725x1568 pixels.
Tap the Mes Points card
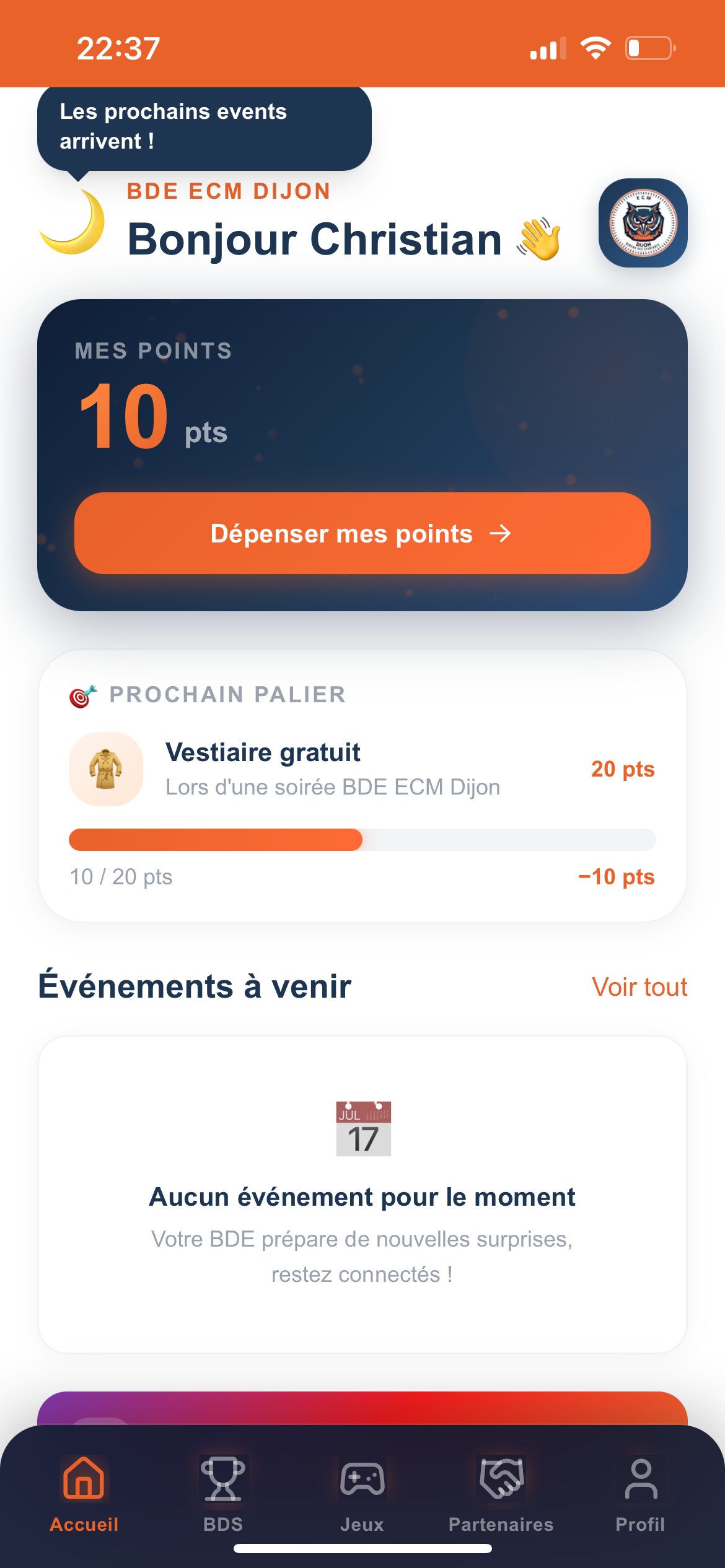pos(362,455)
